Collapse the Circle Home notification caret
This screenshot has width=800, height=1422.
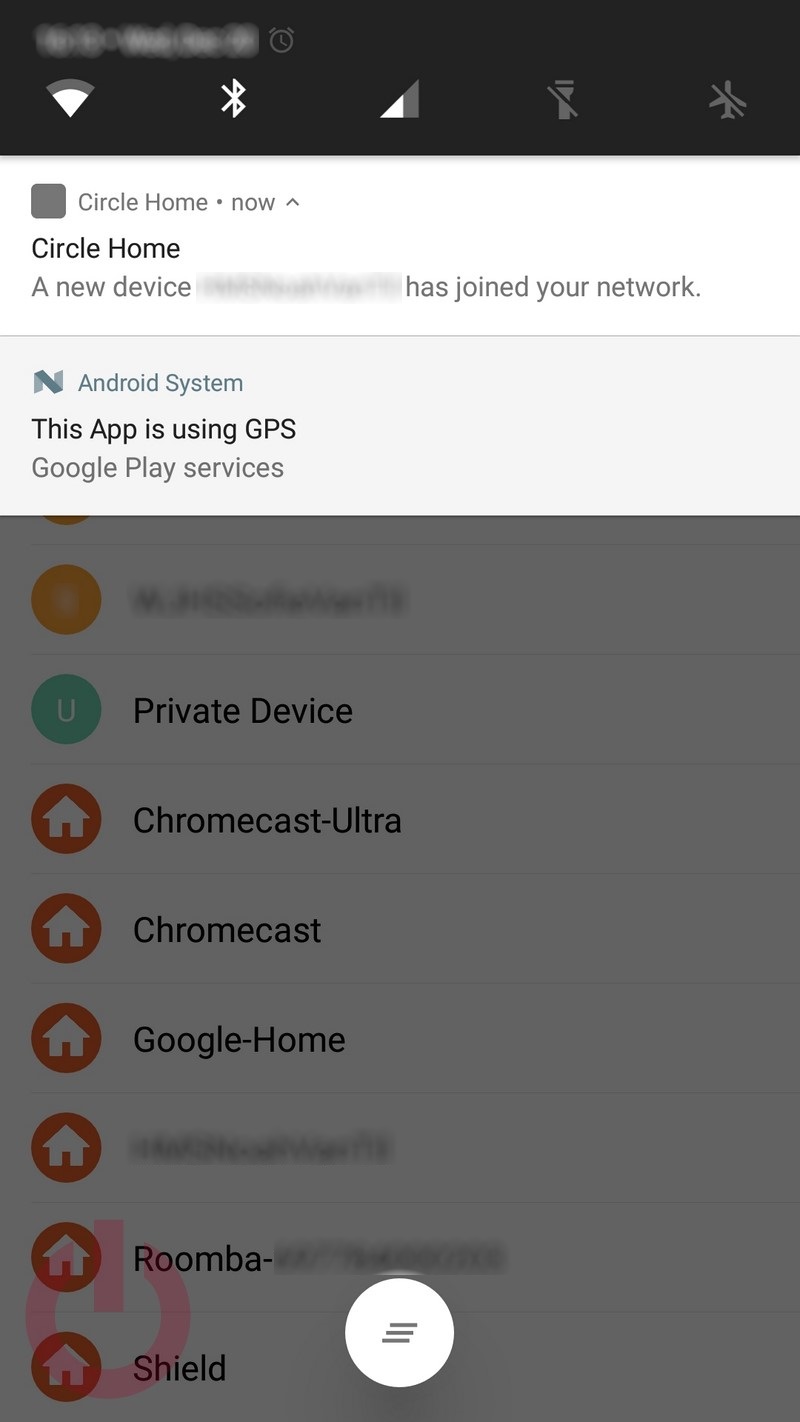(x=292, y=202)
